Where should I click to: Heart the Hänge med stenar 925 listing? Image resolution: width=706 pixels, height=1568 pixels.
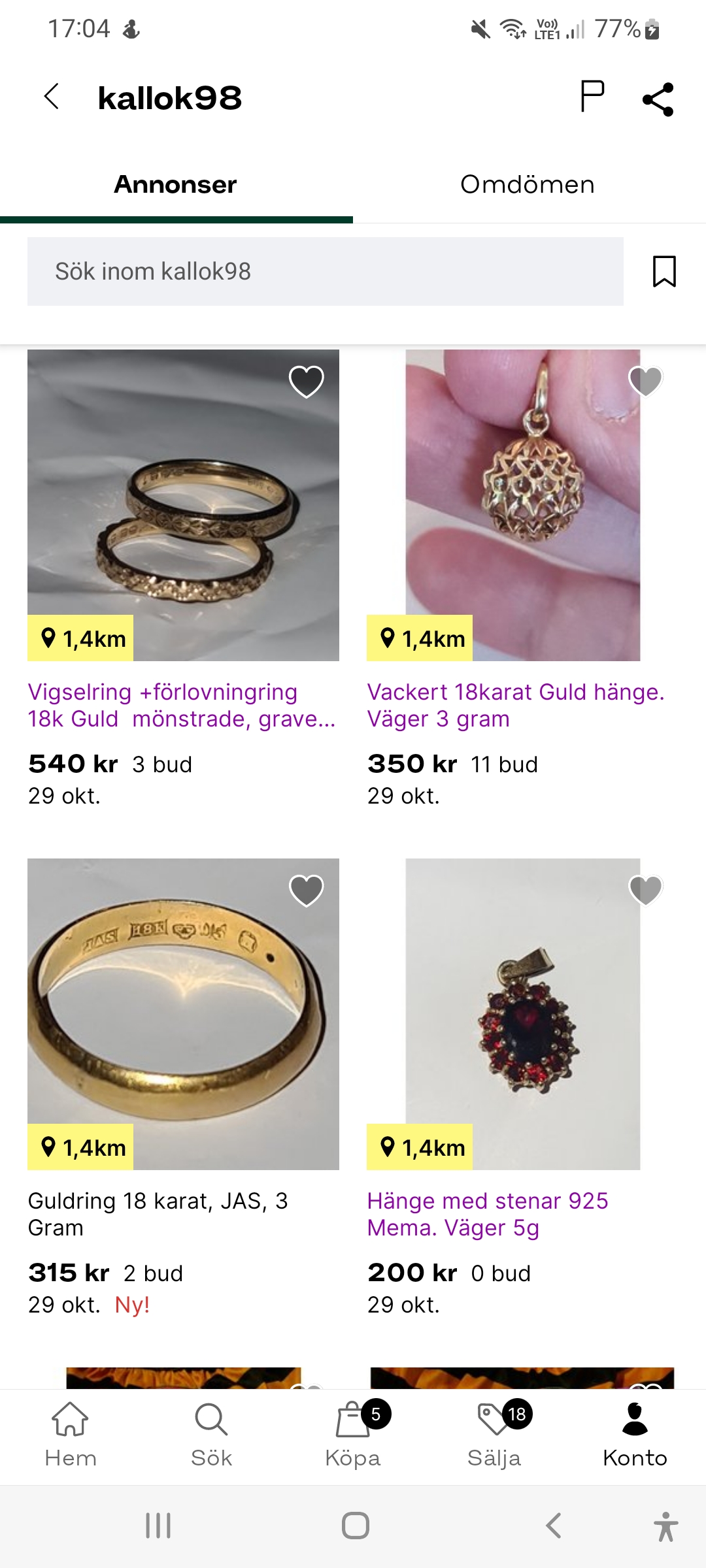pyautogui.click(x=645, y=890)
